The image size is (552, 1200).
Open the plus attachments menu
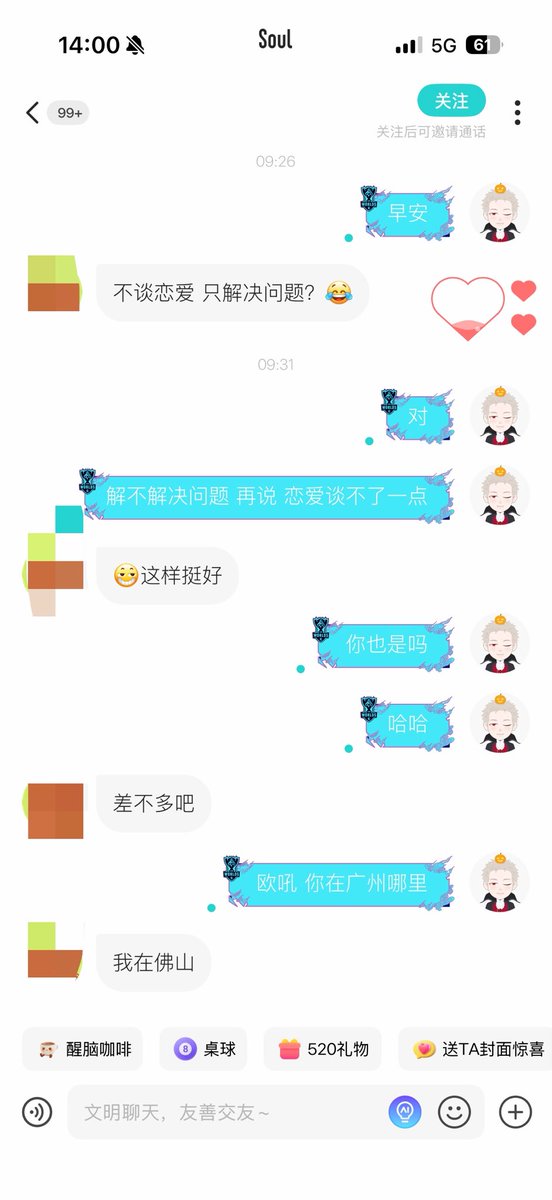[515, 1112]
